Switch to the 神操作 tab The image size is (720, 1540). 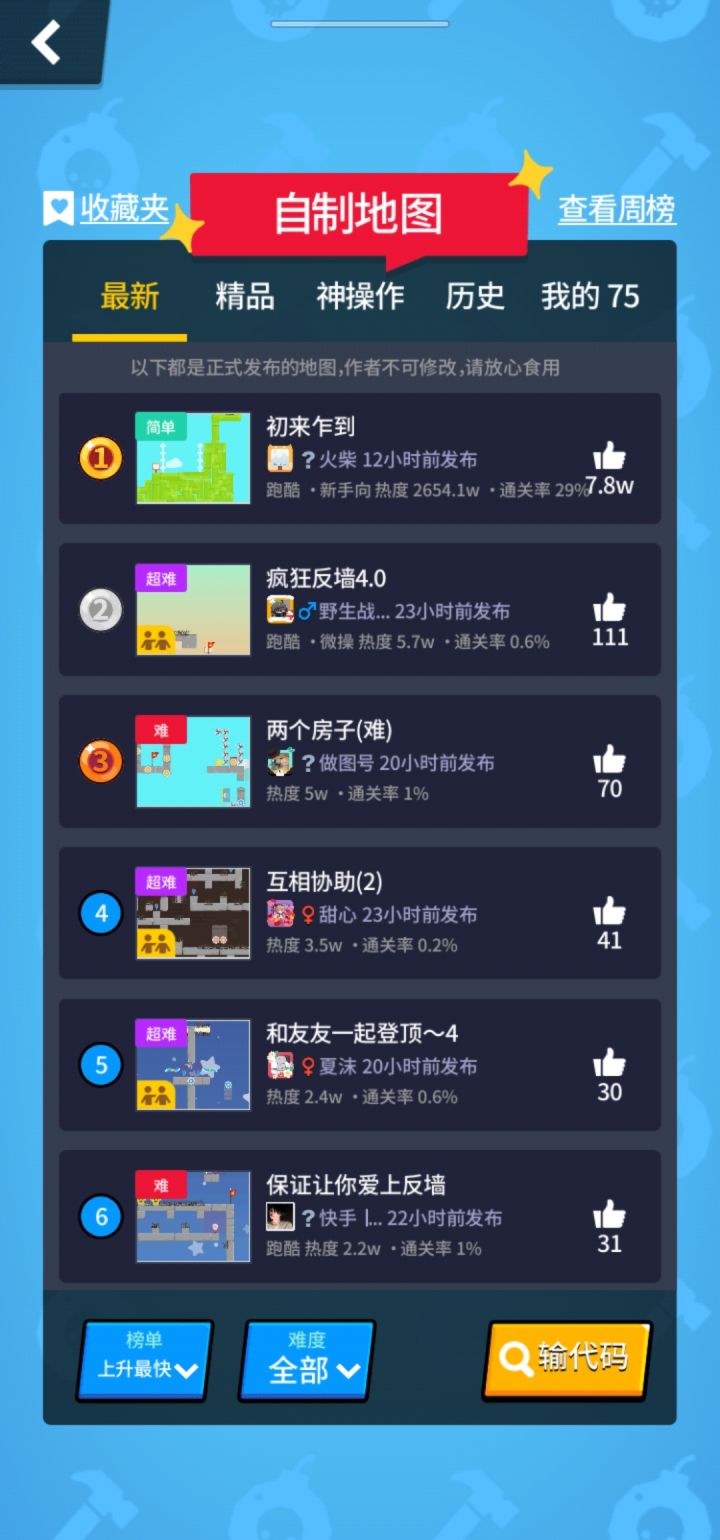(361, 296)
